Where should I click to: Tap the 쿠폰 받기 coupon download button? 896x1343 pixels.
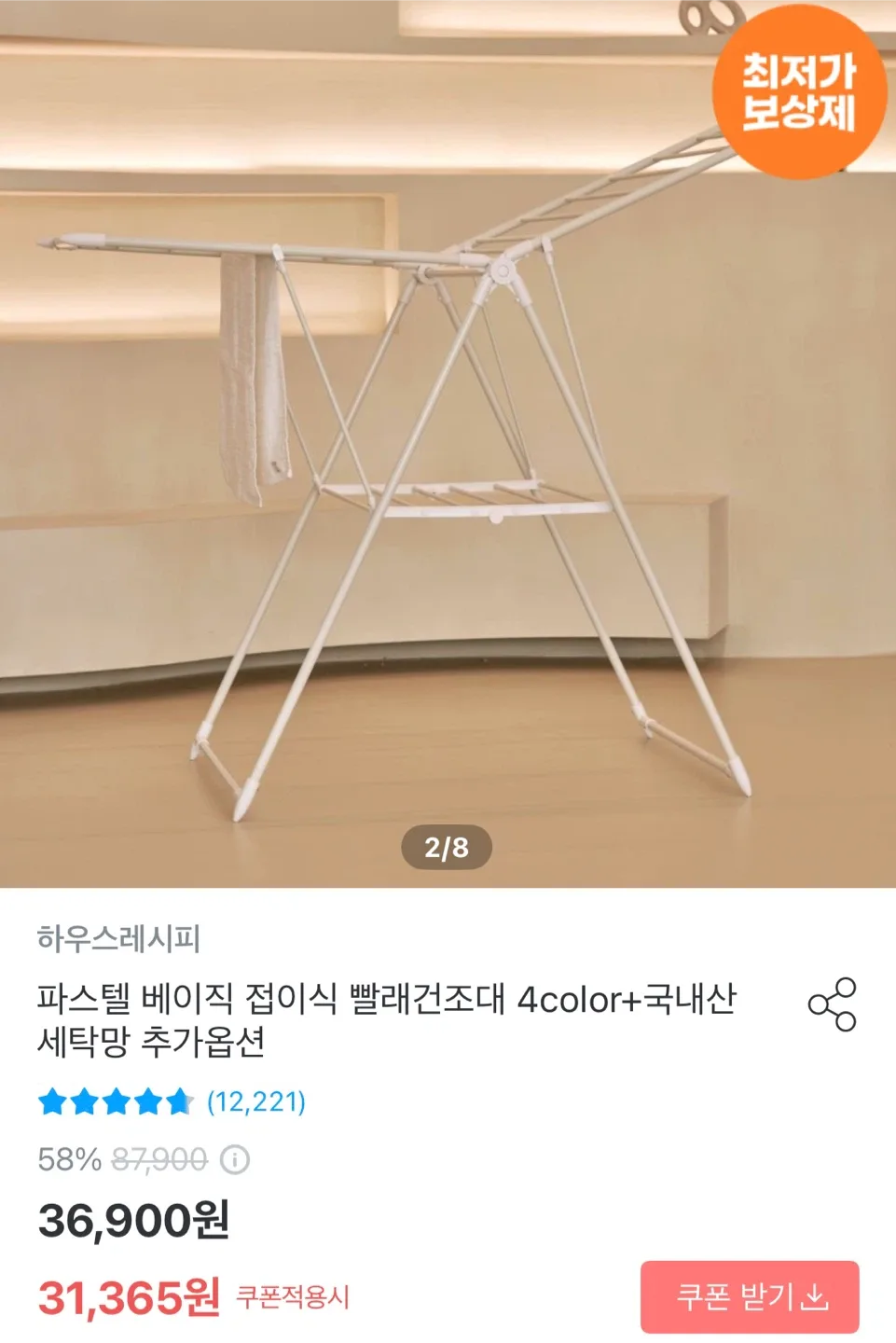(750, 1296)
